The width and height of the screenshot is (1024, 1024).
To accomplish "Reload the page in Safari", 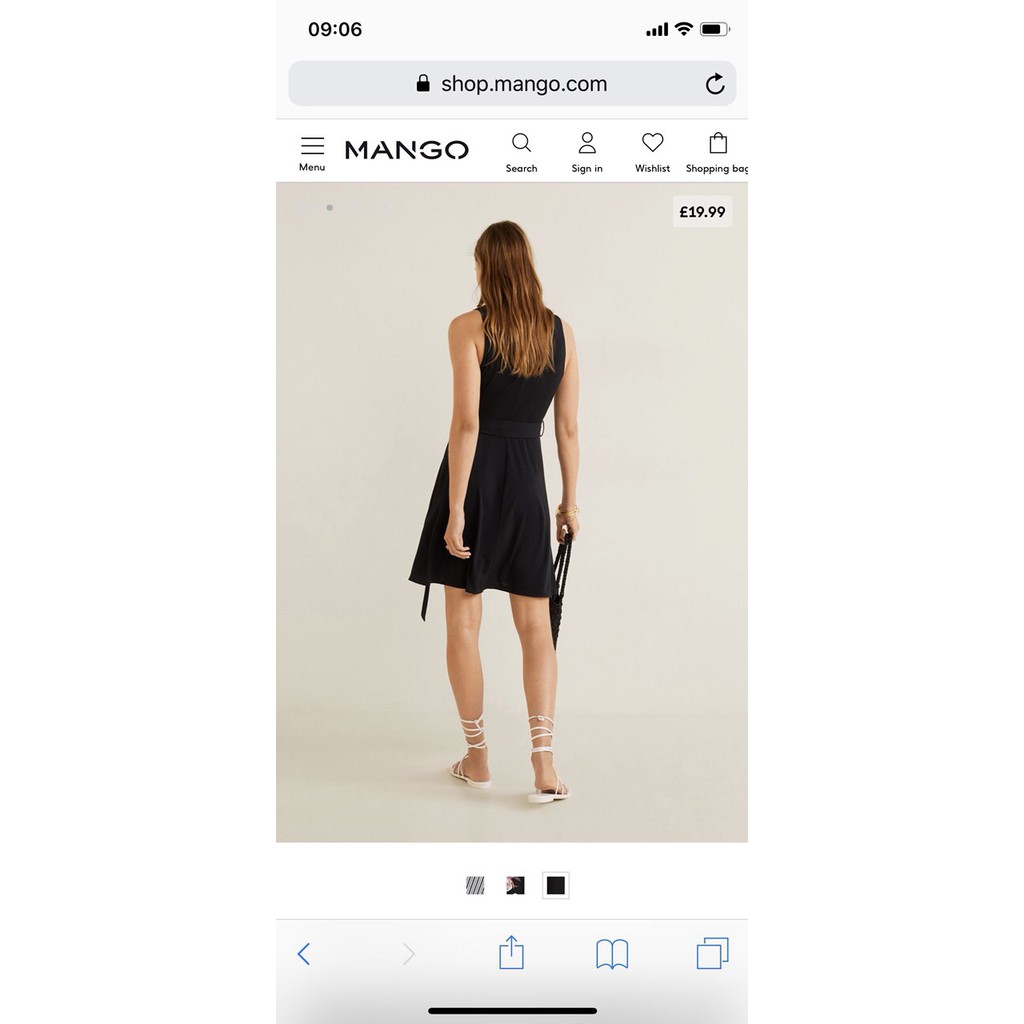I will [714, 84].
